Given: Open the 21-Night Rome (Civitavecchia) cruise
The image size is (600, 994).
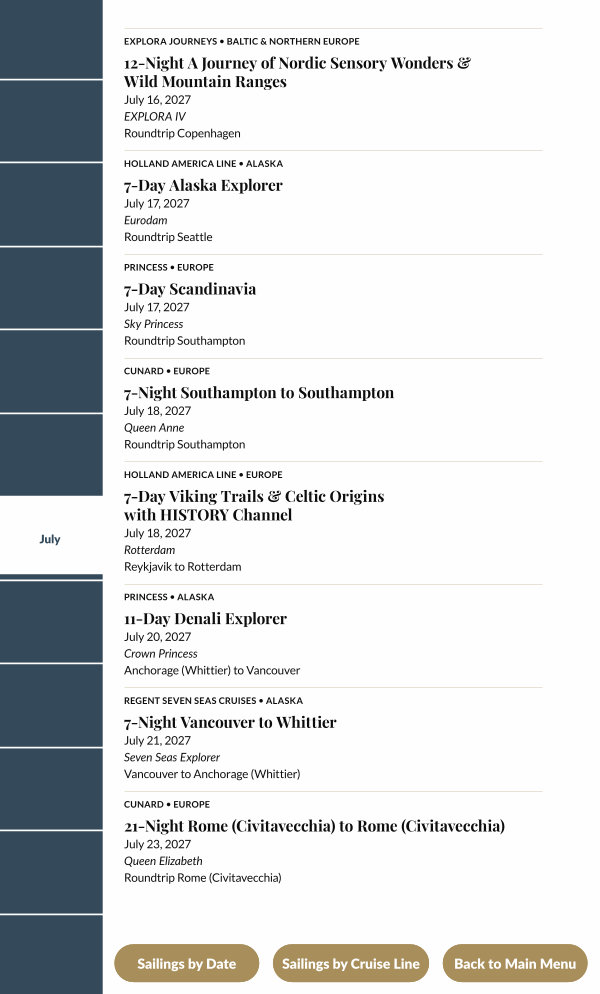Looking at the screenshot, I should pyautogui.click(x=314, y=827).
